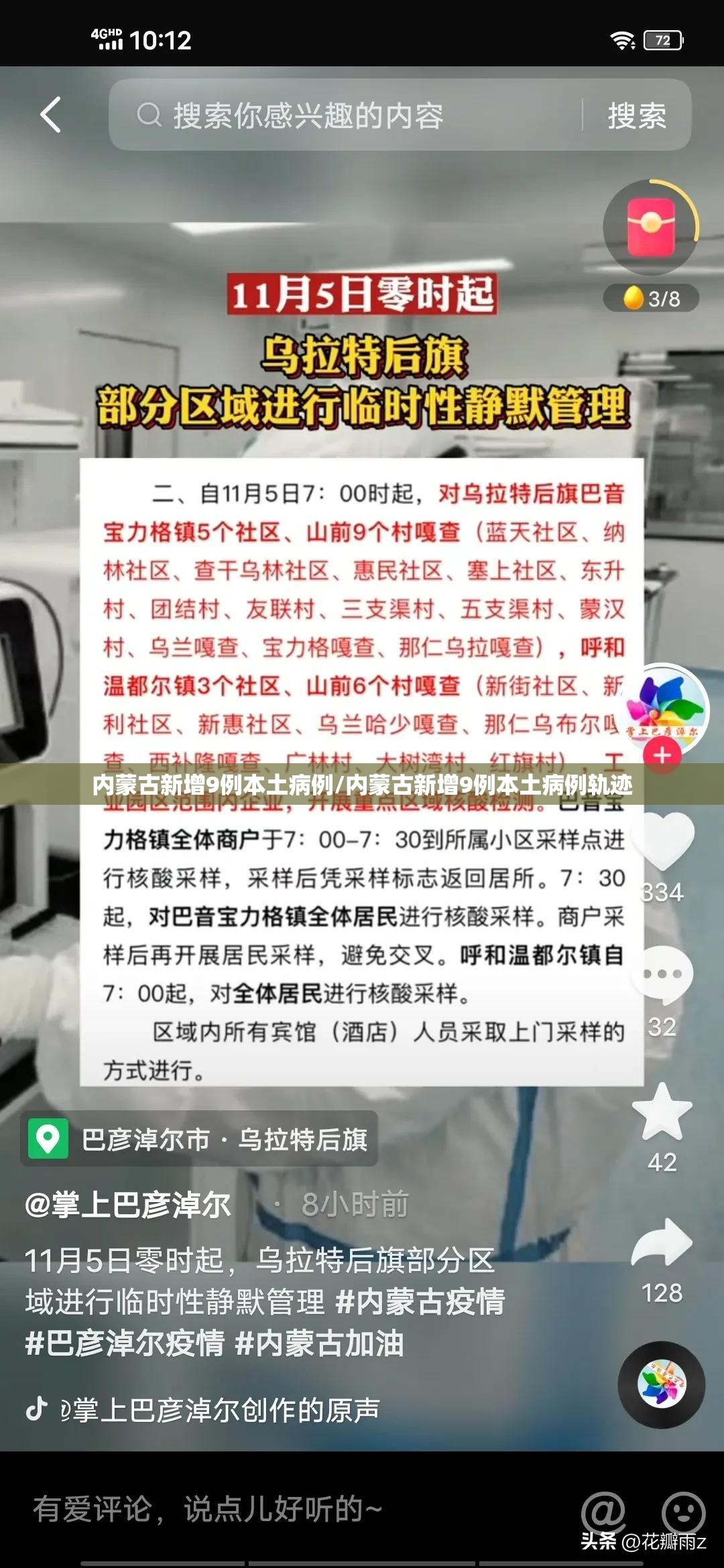Image resolution: width=724 pixels, height=1568 pixels.
Task: Tap the 搜索 button
Action: [x=637, y=115]
